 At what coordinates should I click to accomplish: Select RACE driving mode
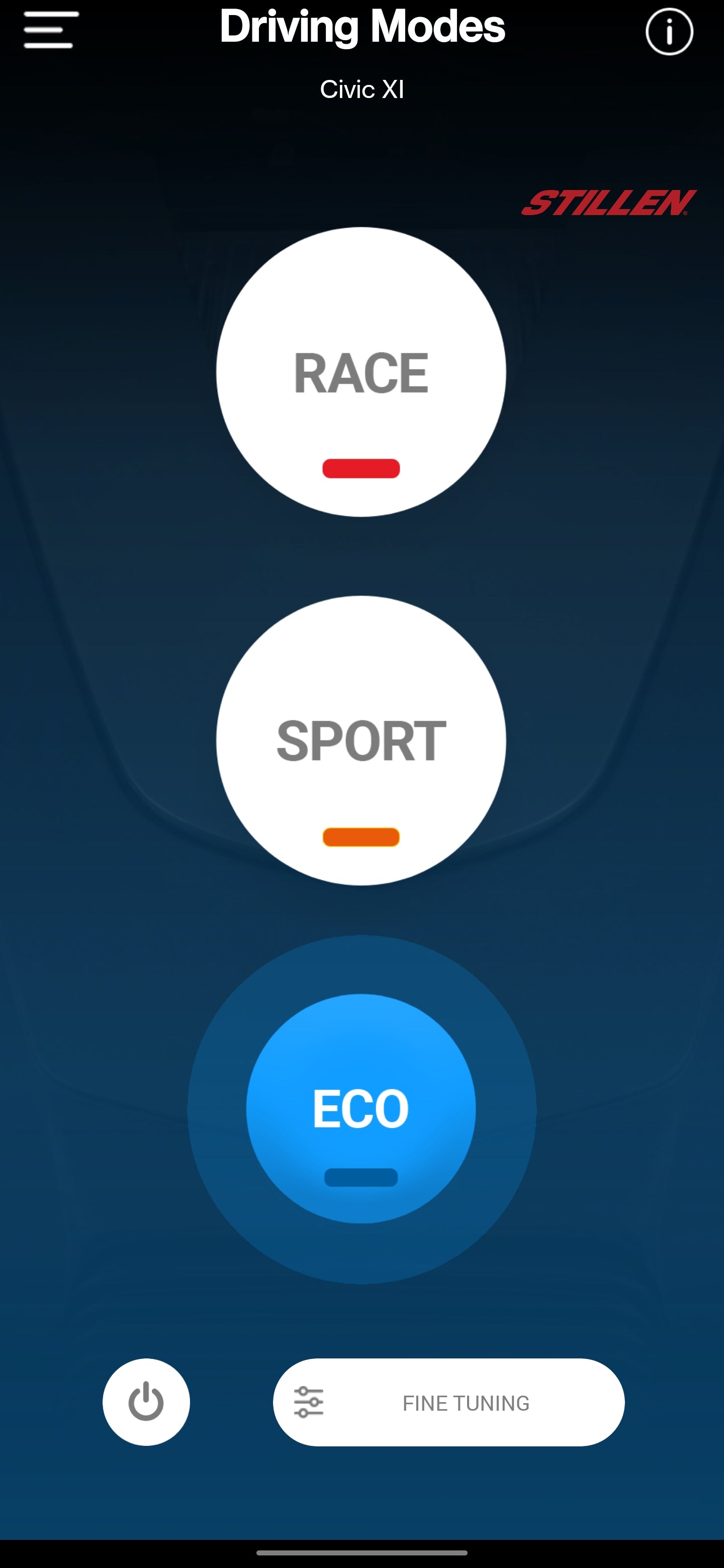(x=361, y=372)
